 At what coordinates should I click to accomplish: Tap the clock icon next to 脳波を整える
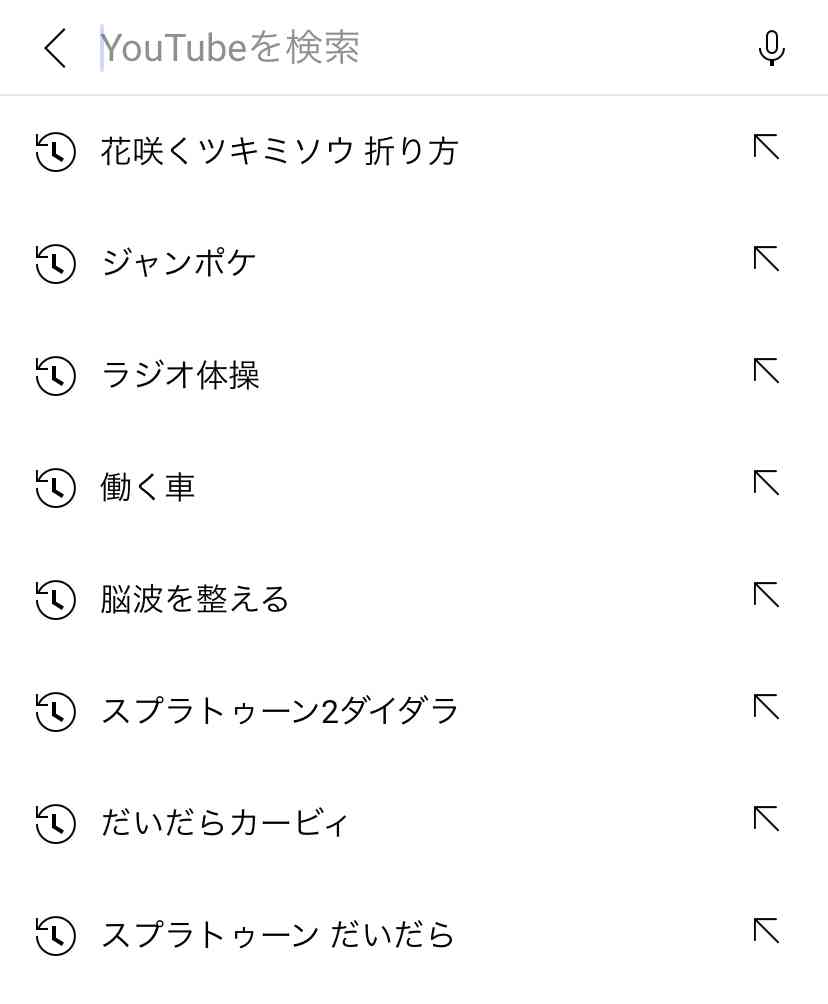(55, 600)
